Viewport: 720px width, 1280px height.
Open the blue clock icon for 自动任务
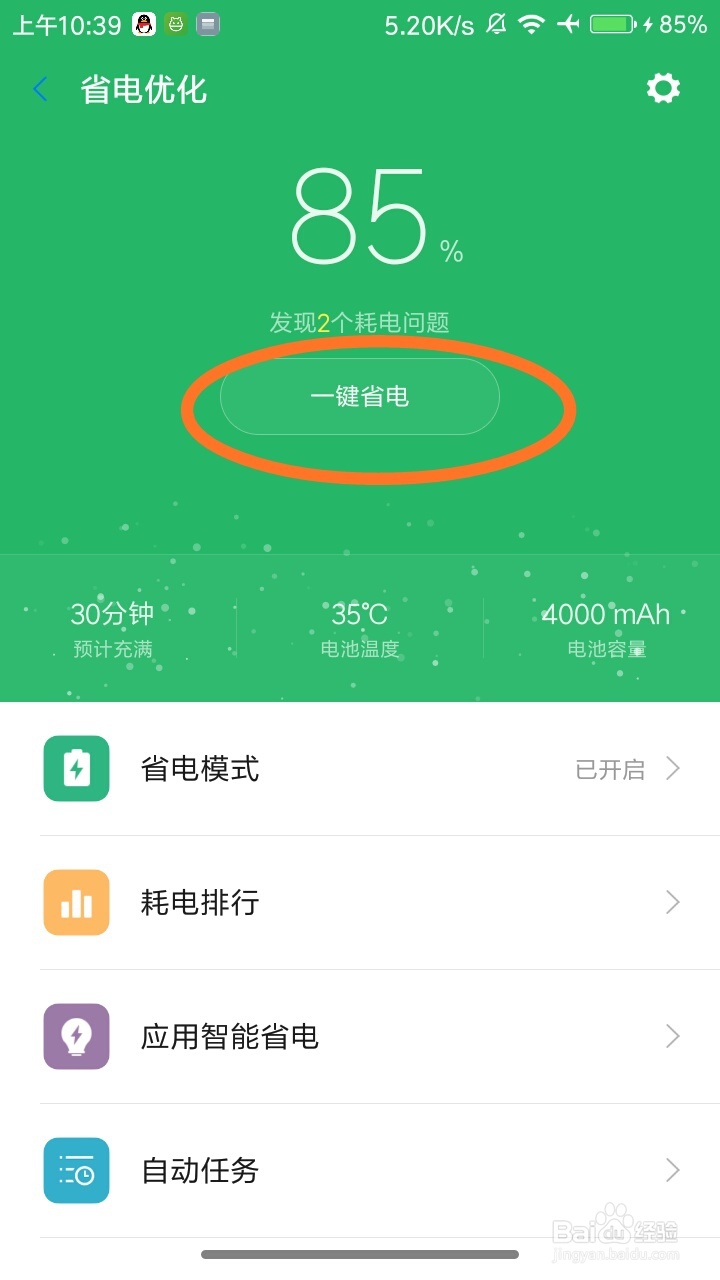[75, 1171]
